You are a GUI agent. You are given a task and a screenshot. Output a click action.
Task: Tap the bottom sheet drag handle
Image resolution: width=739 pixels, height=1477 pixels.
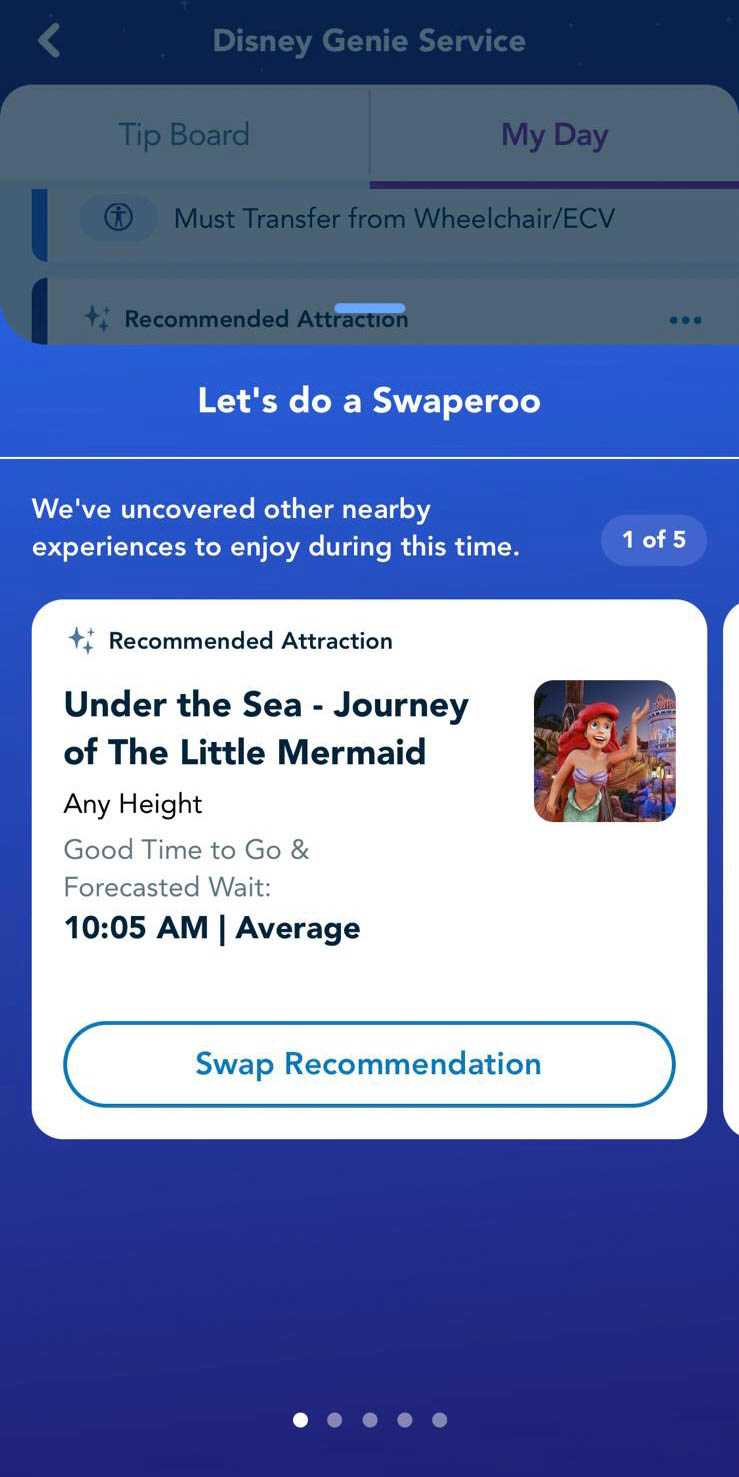(x=369, y=308)
